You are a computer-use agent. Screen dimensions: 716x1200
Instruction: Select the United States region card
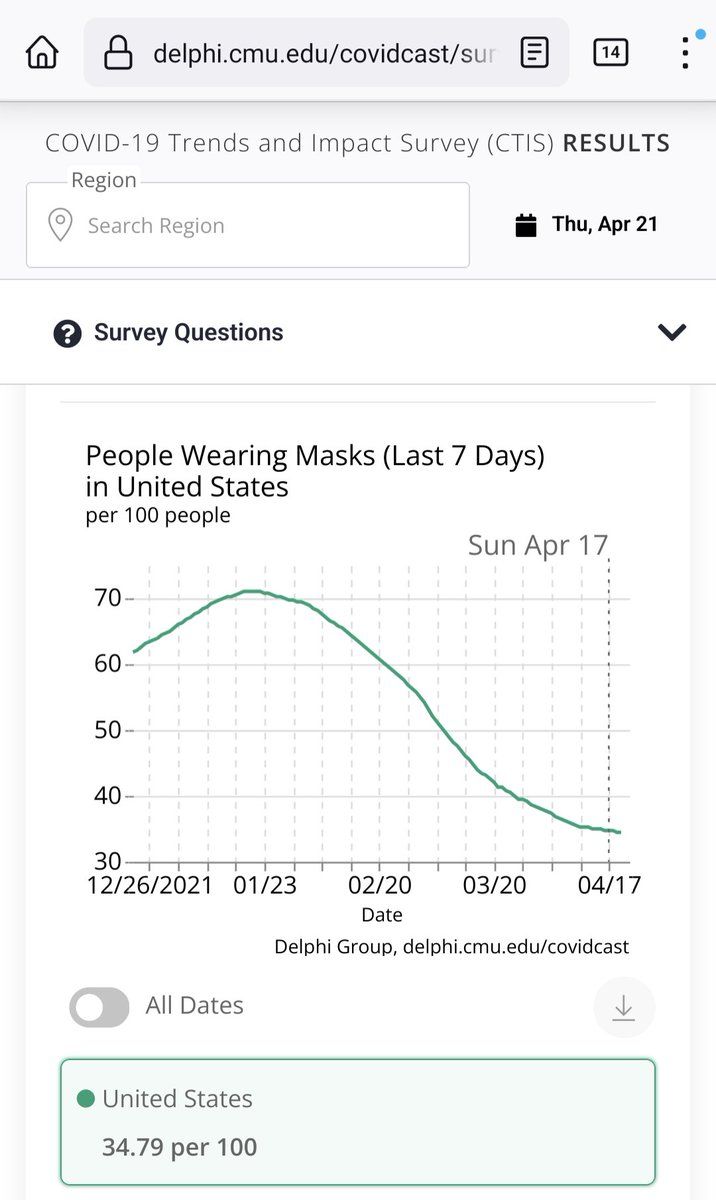coord(358,1122)
